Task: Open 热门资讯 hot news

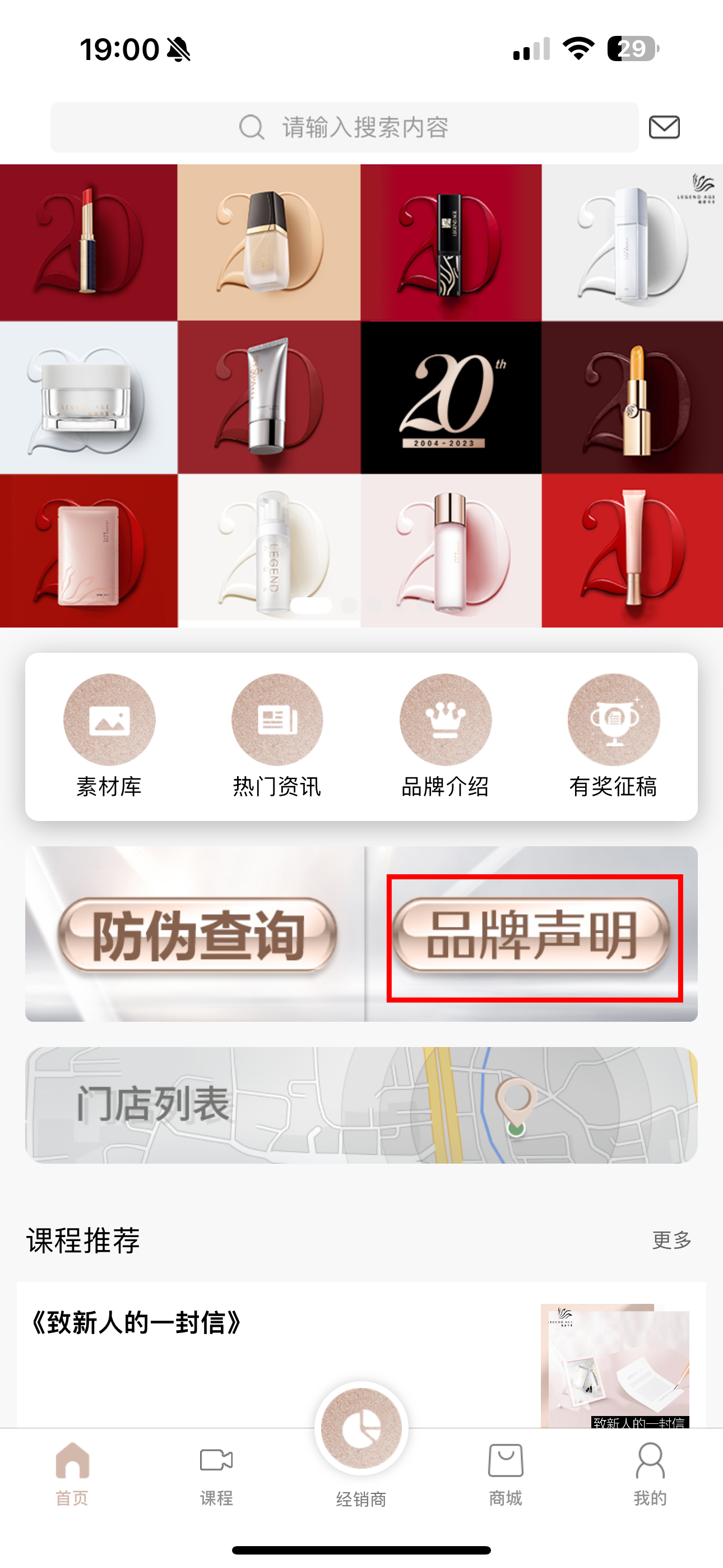Action: click(277, 735)
